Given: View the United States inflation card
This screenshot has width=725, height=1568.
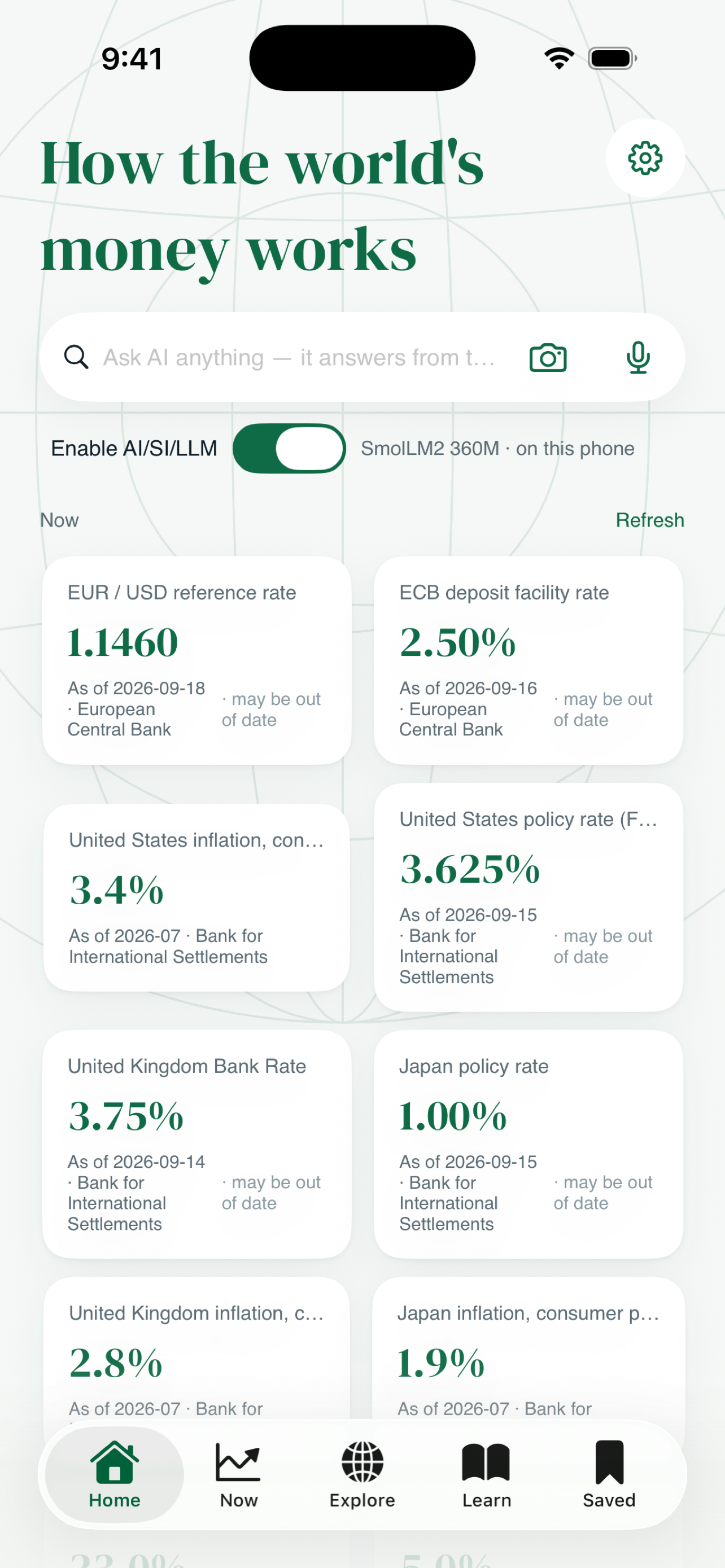Looking at the screenshot, I should [x=196, y=898].
